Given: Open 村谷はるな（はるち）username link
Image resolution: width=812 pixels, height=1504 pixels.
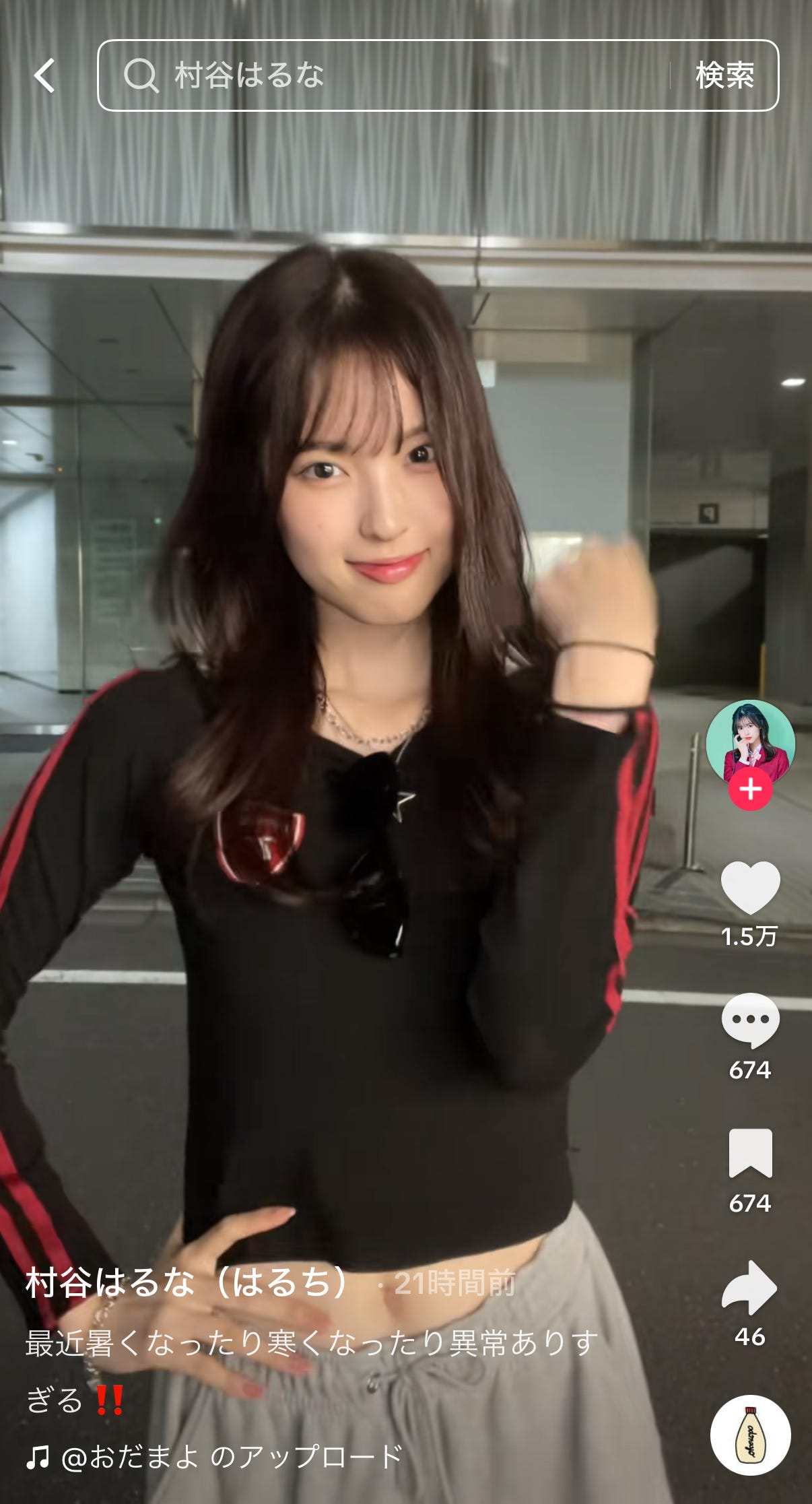Looking at the screenshot, I should (187, 1282).
